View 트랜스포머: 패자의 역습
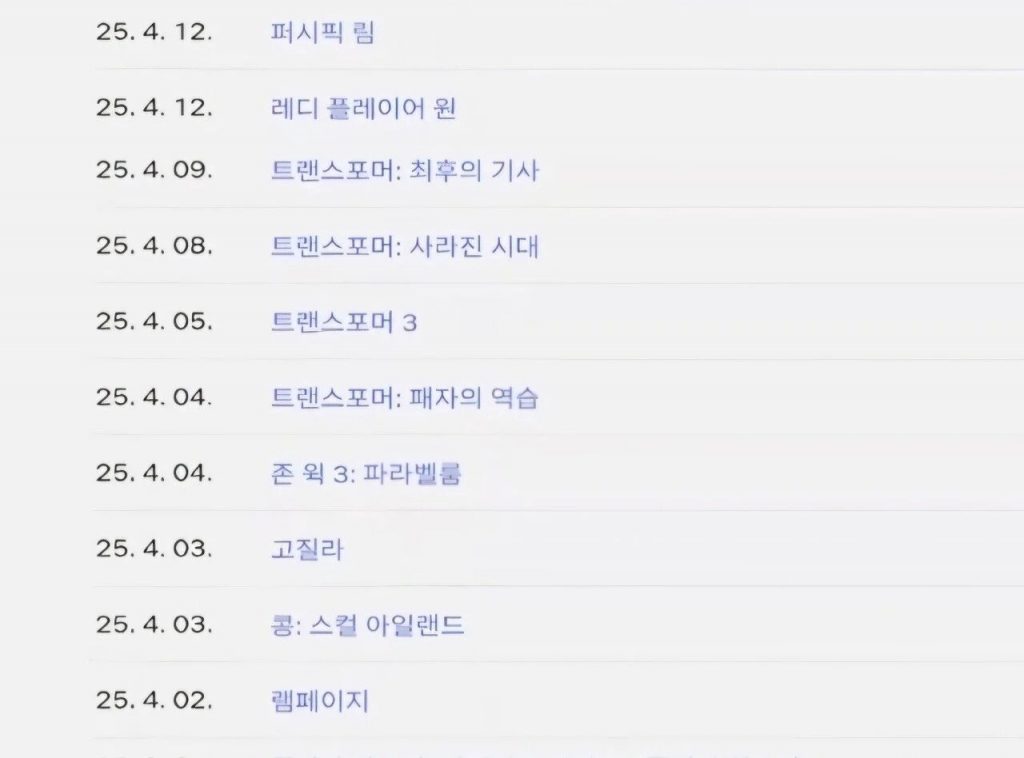 pos(404,398)
